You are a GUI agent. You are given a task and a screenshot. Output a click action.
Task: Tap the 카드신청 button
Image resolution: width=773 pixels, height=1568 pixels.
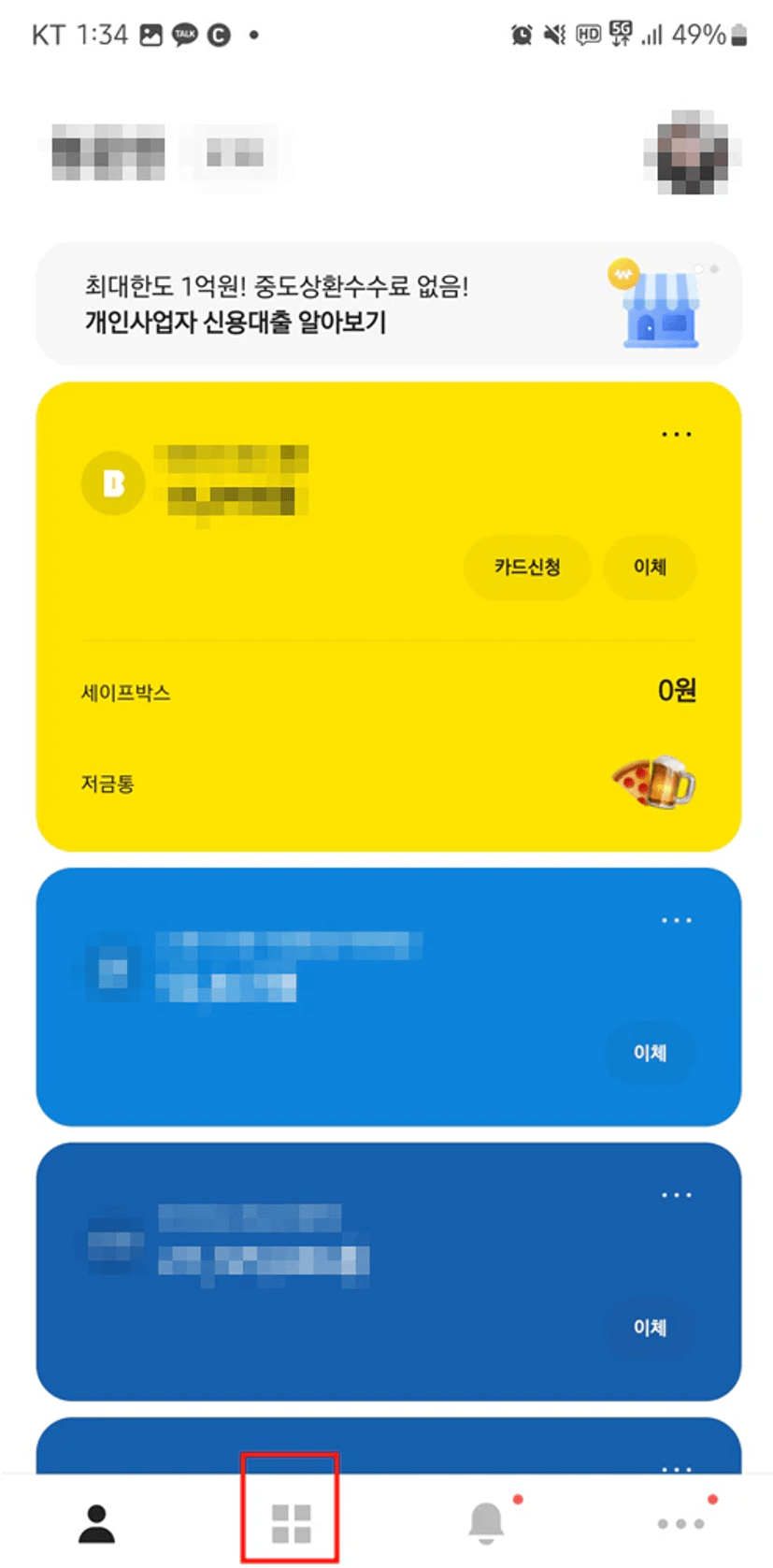click(x=527, y=567)
